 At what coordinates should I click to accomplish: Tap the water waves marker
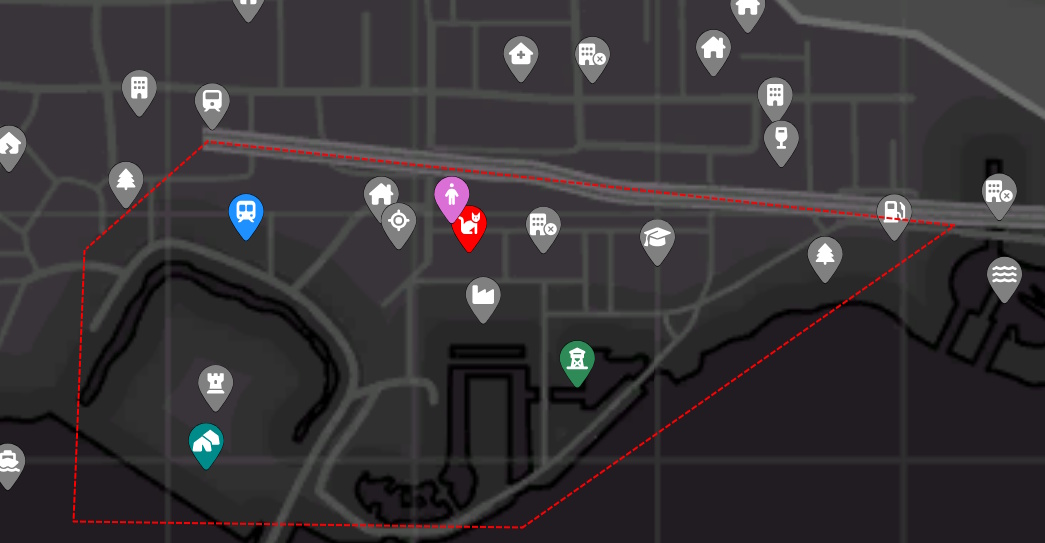click(x=1004, y=275)
